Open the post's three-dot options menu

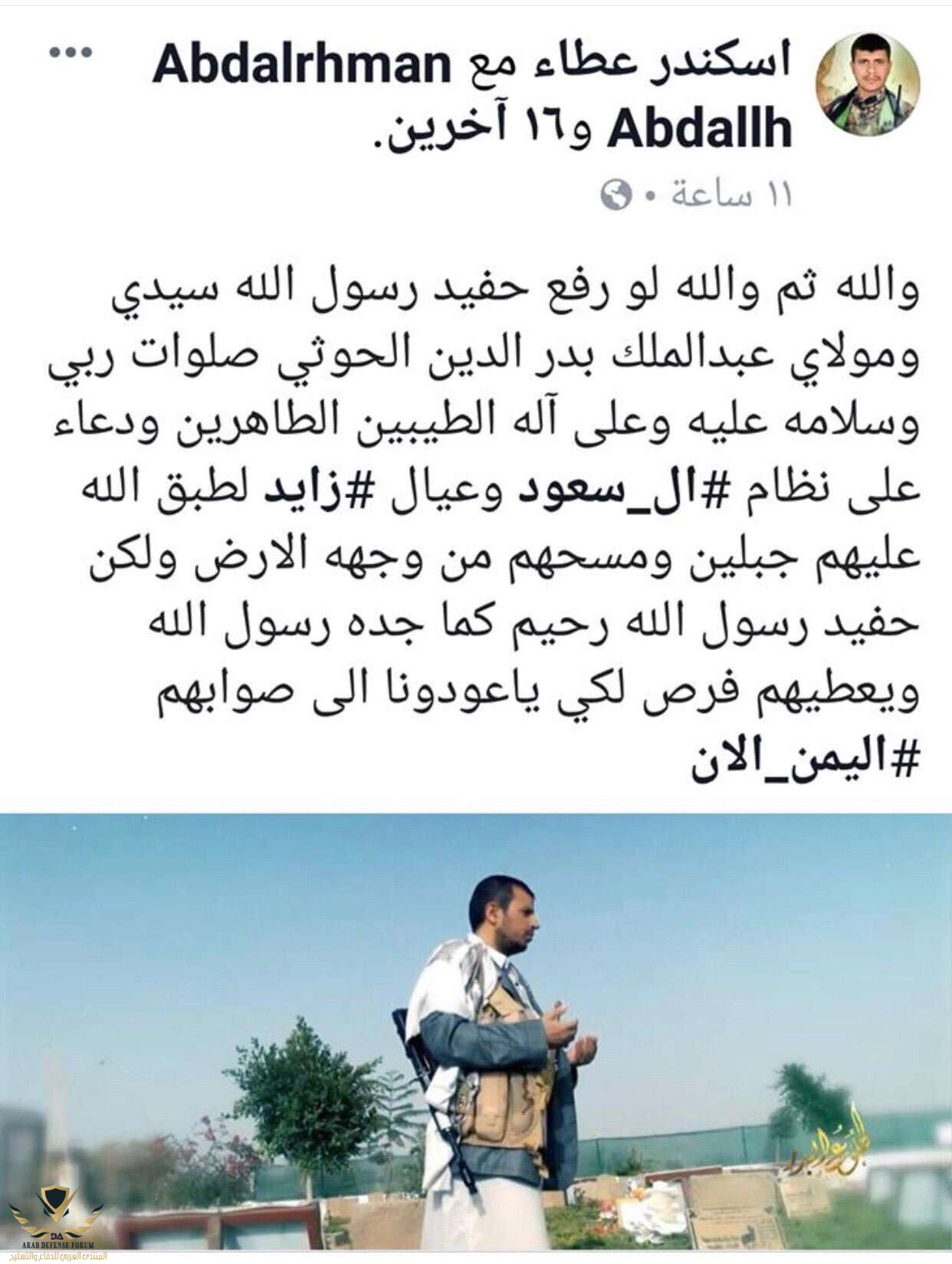click(71, 54)
